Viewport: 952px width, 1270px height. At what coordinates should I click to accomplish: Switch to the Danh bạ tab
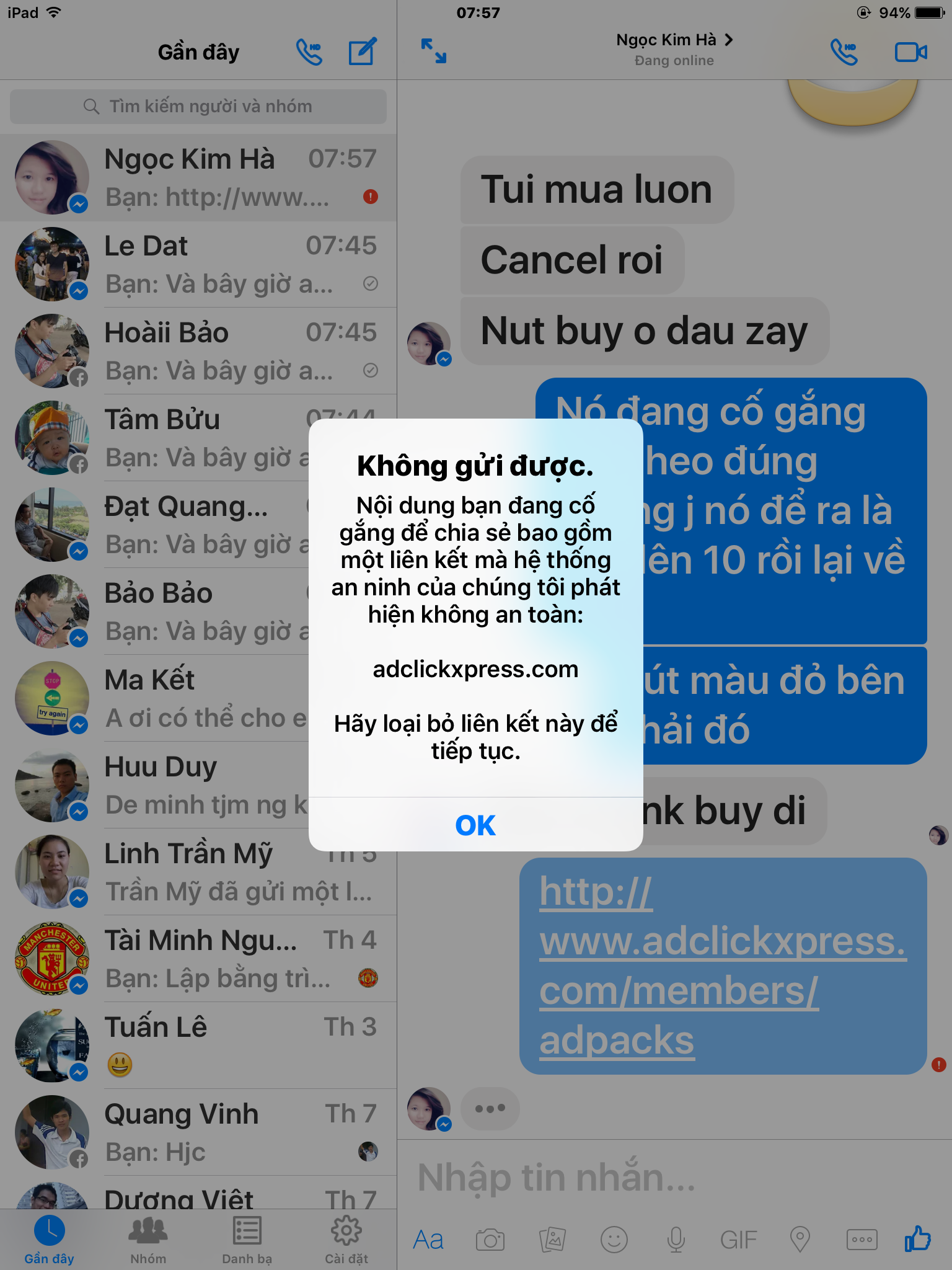[247, 1239]
